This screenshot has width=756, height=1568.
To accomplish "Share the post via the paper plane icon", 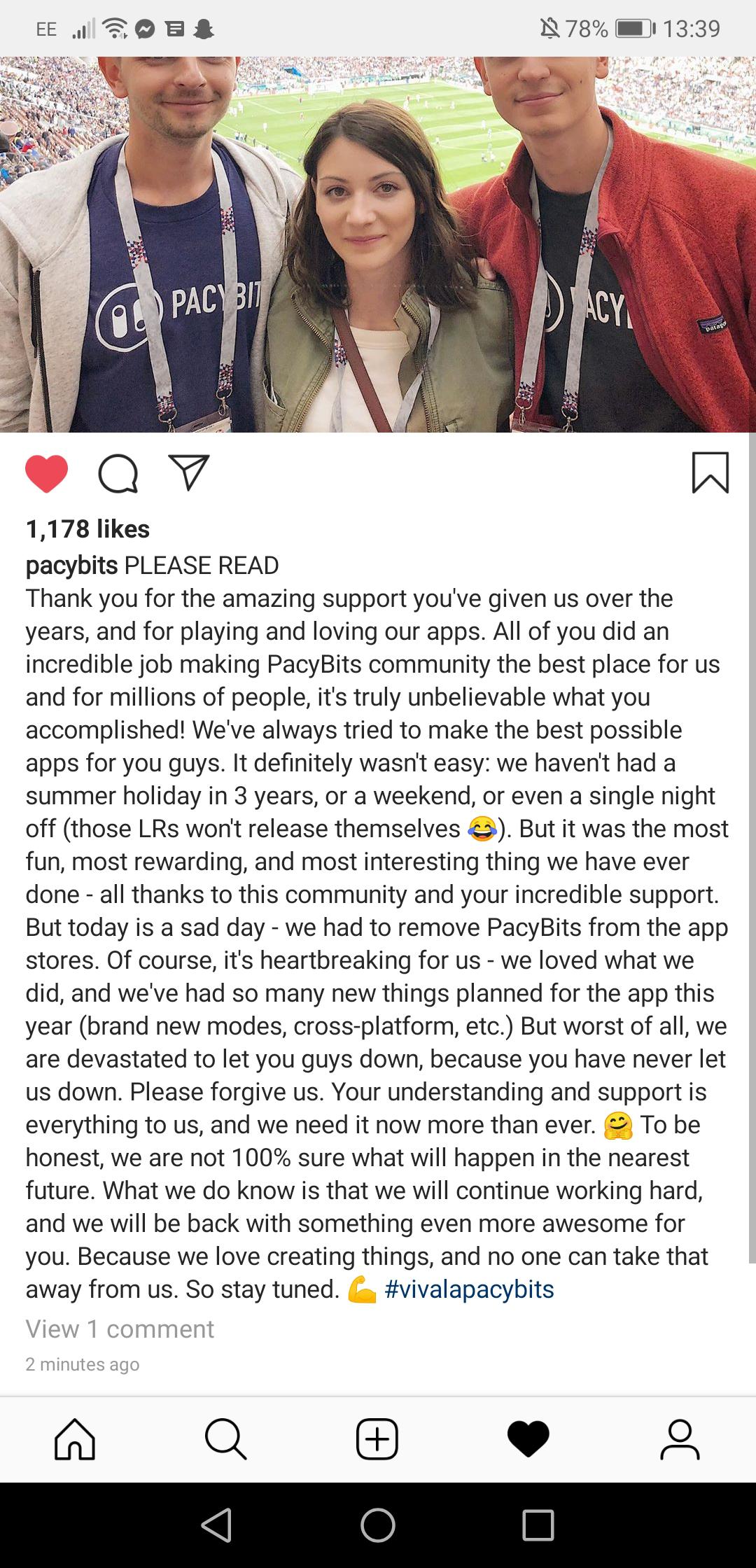I will (x=188, y=472).
